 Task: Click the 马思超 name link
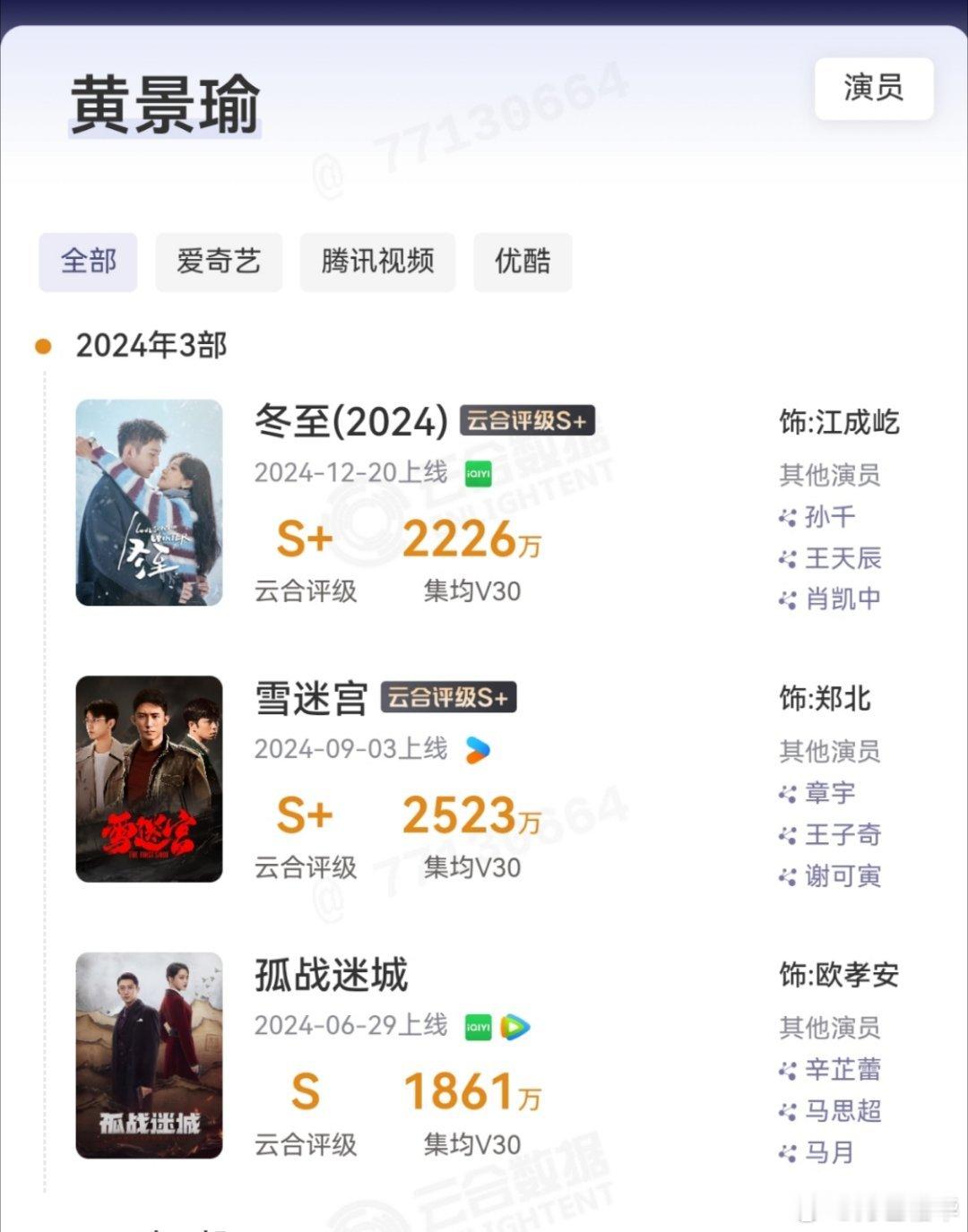click(x=841, y=1111)
